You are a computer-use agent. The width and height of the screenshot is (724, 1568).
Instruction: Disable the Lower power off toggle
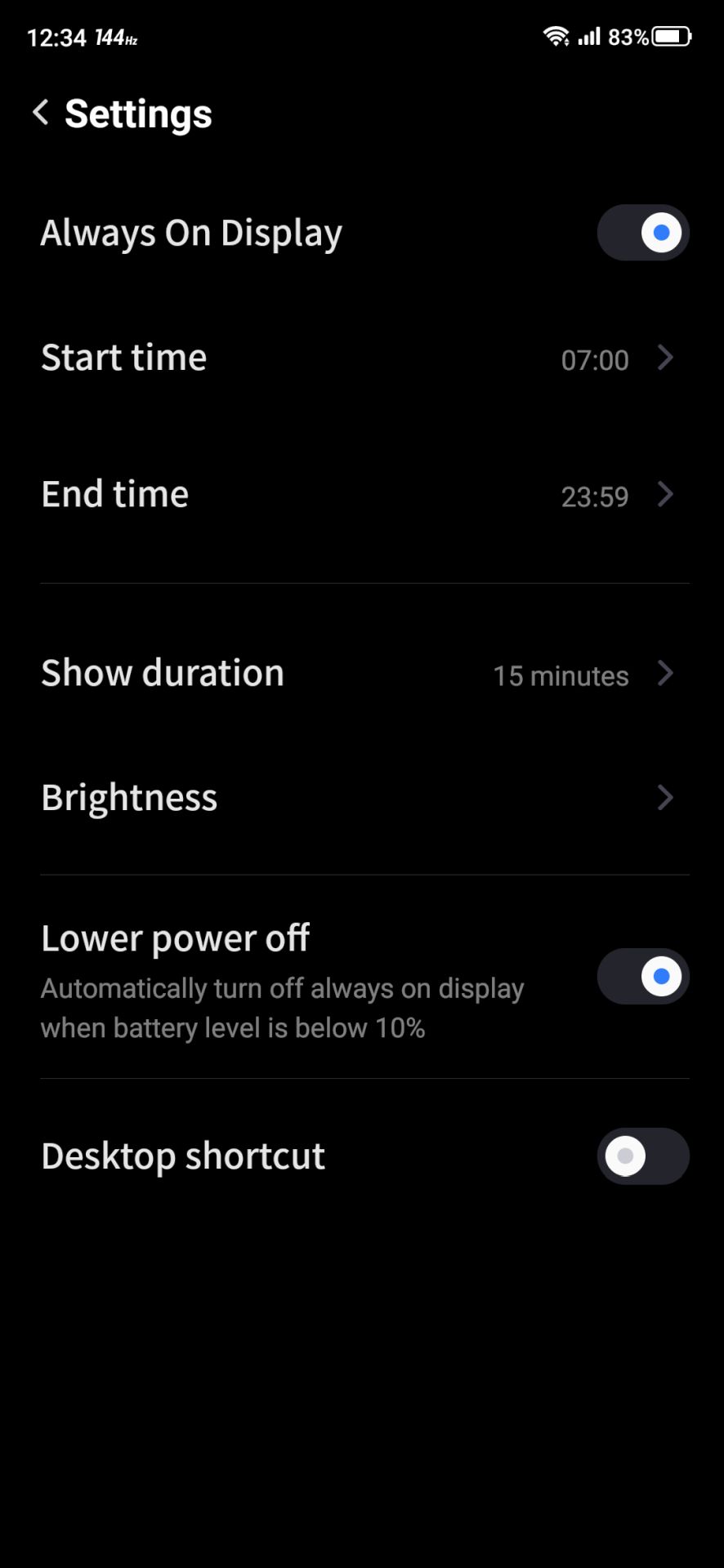[x=643, y=977]
